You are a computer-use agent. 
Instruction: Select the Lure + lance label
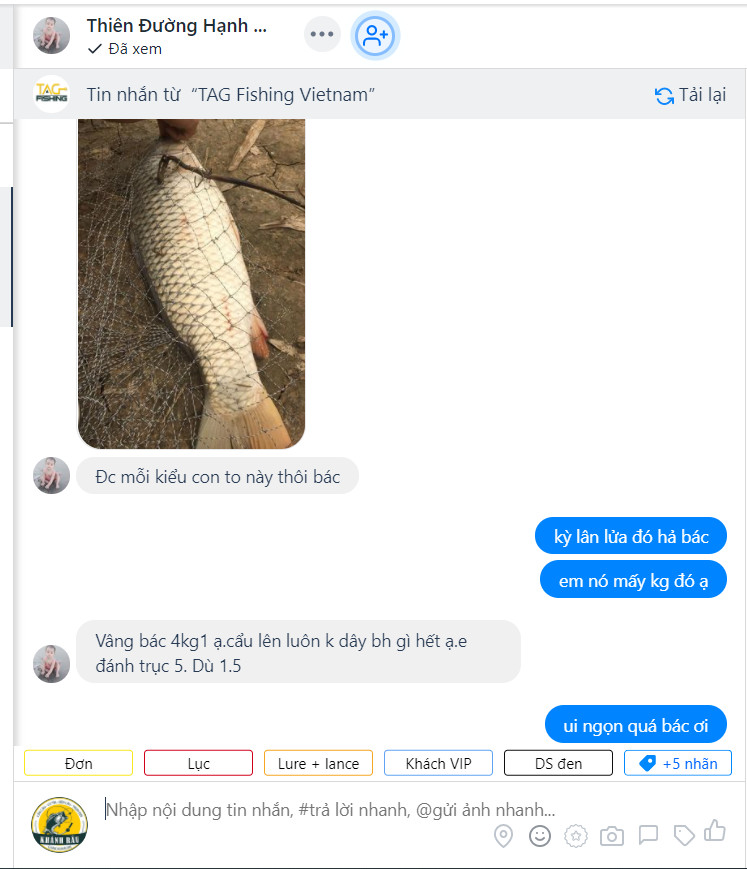tap(318, 763)
